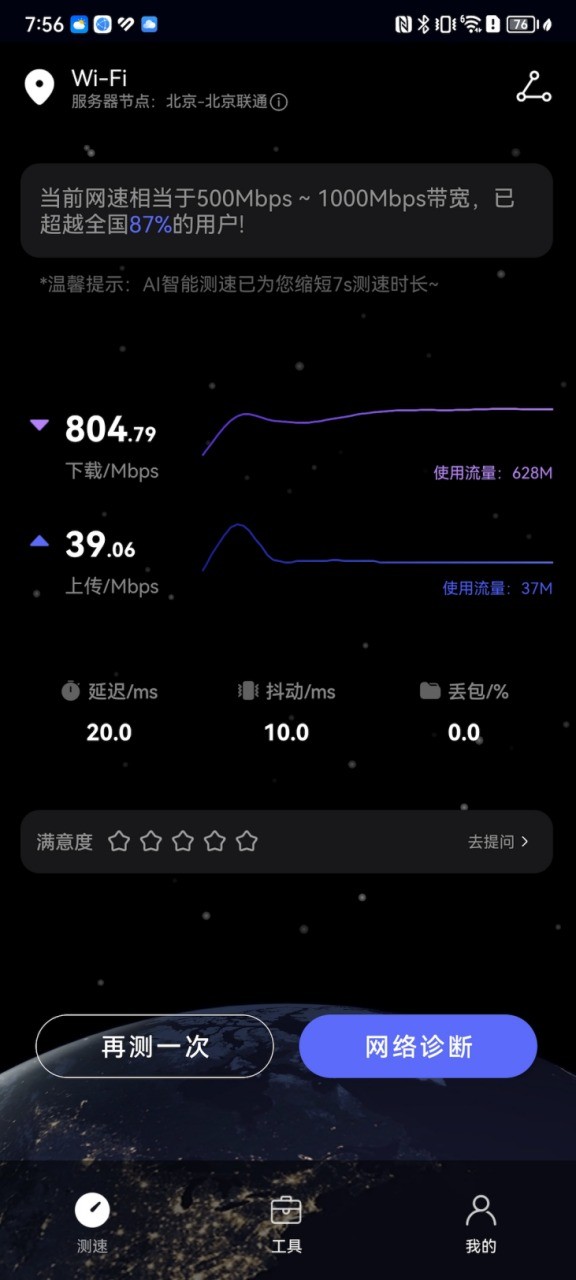Tap 再测一次 to run the test again
576x1280 pixels.
click(x=155, y=1046)
